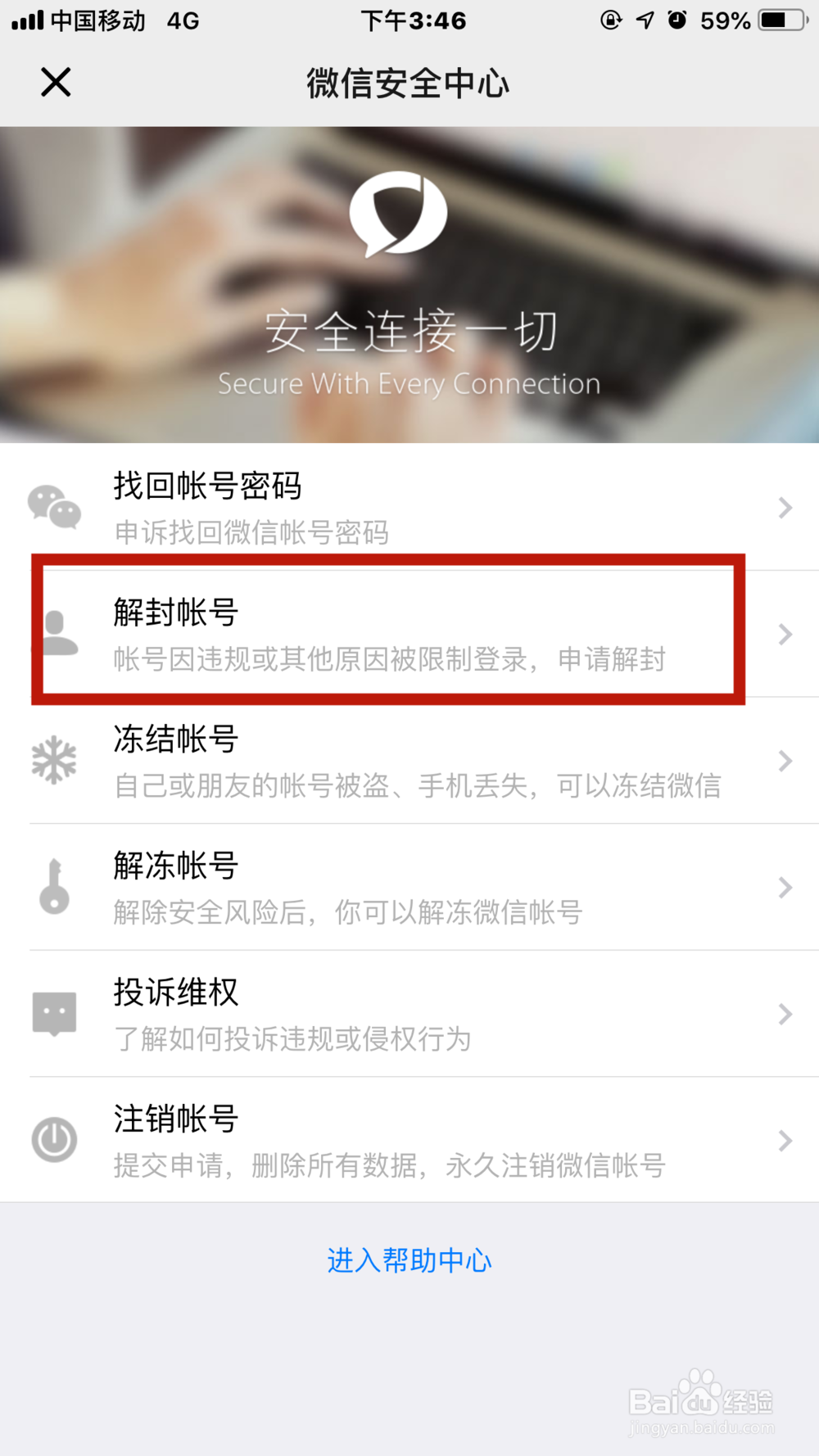Tap the orientation lock icon in status bar
The width and height of the screenshot is (819, 1456).
point(609,21)
